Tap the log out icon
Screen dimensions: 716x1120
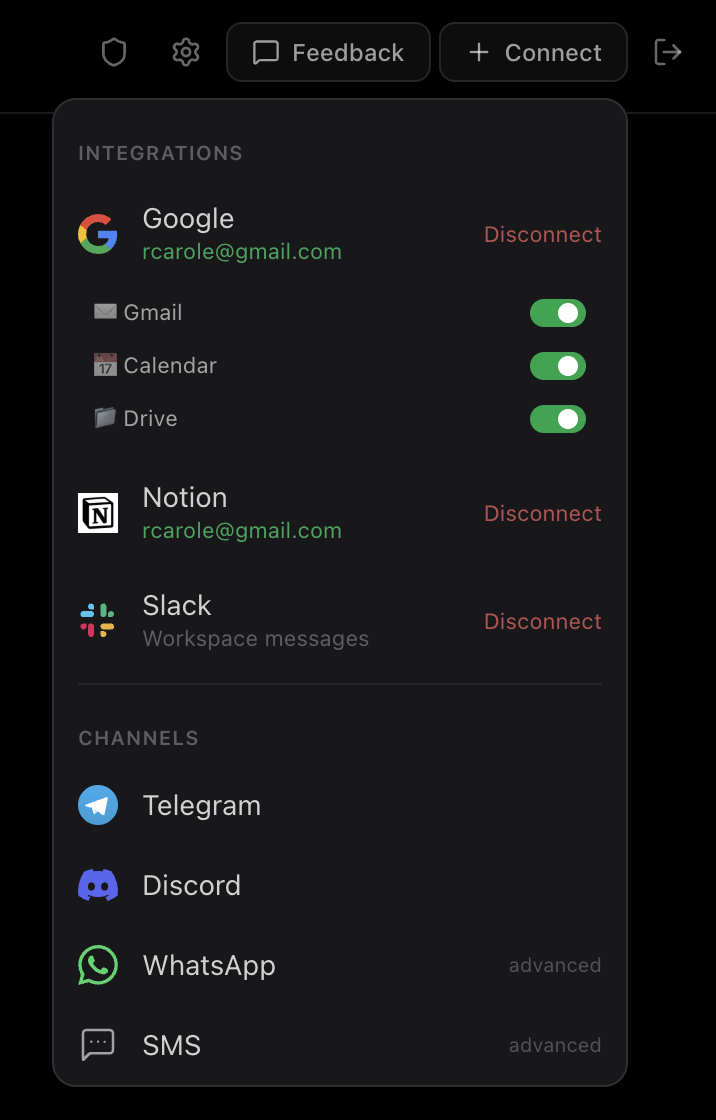click(x=667, y=52)
